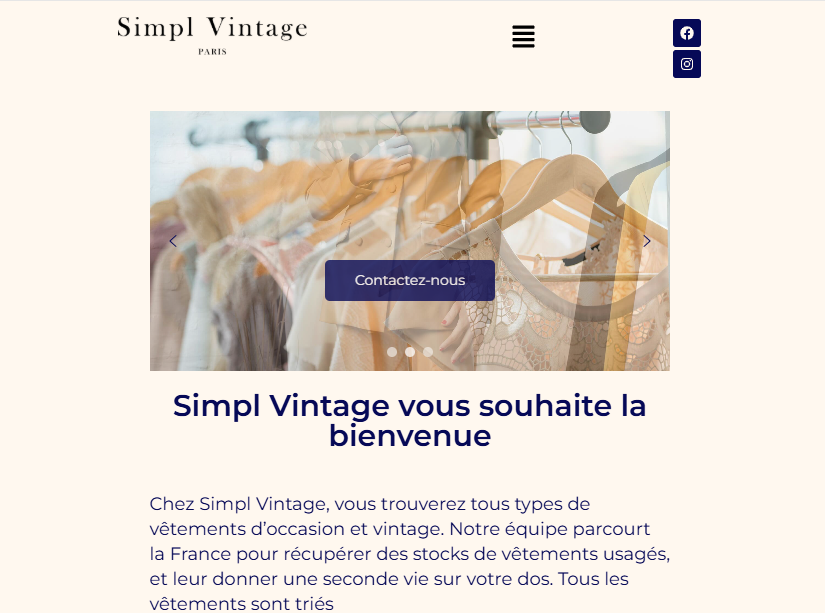The width and height of the screenshot is (825, 613).
Task: Tap the Contactez-nous button
Action: click(410, 280)
